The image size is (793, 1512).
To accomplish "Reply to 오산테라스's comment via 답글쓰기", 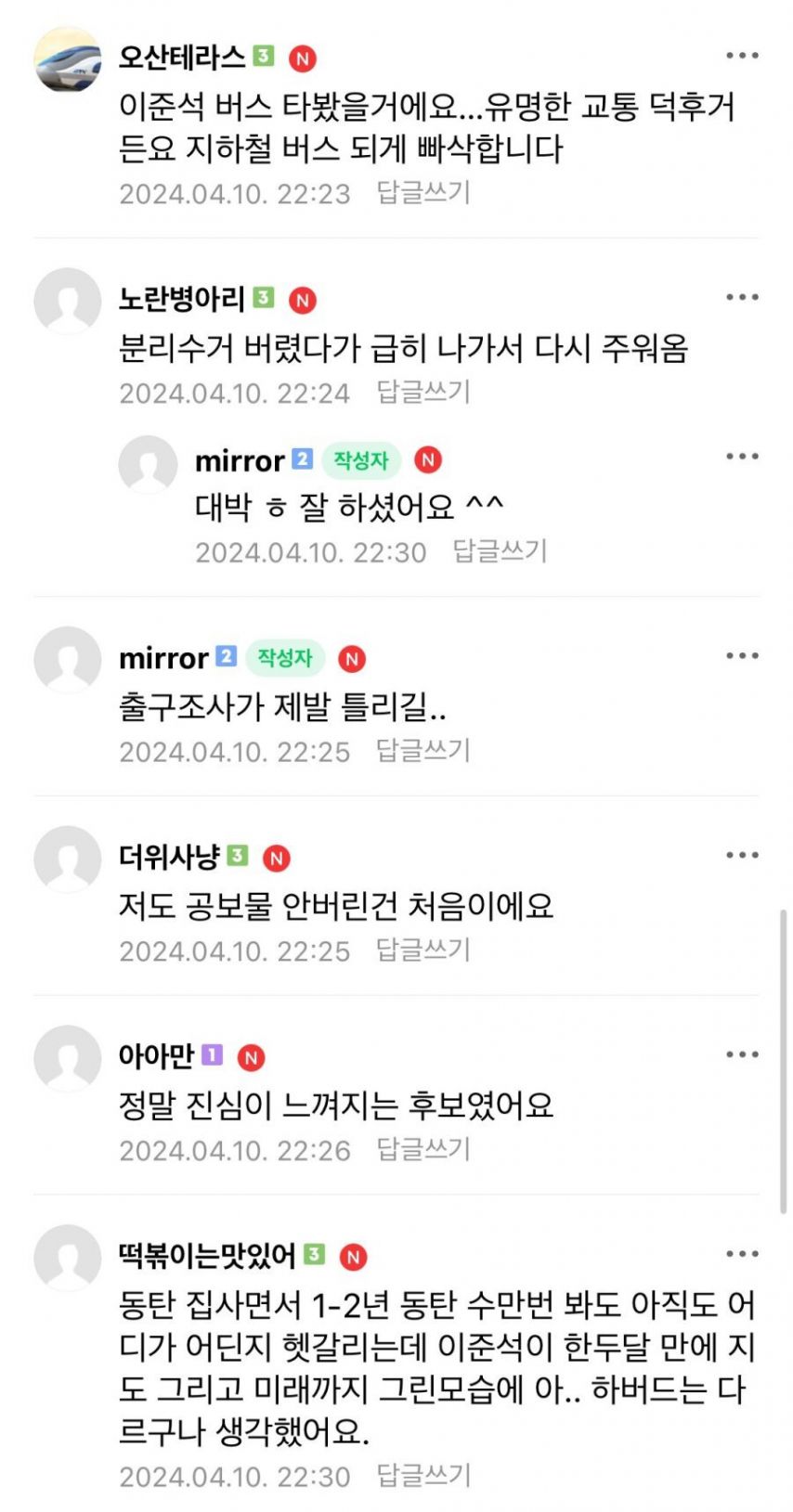I will 423,193.
